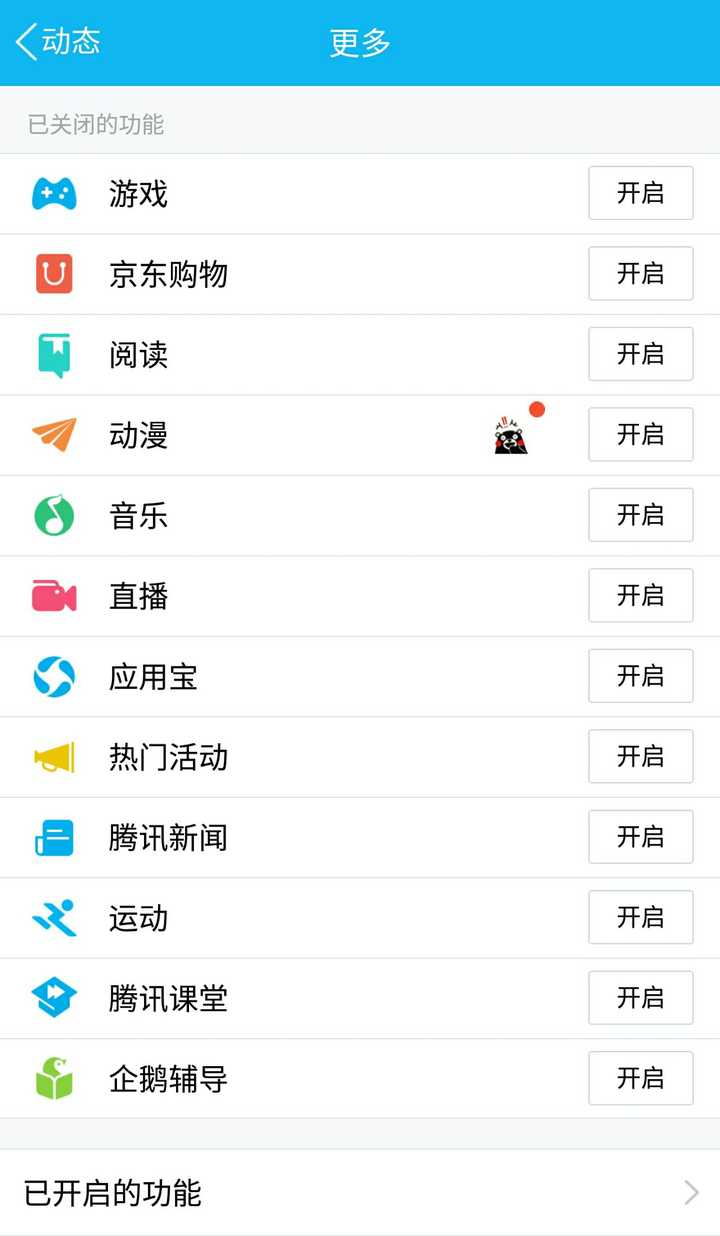Enable the 游戏 feature
Screen dimensions: 720x1236
point(640,194)
